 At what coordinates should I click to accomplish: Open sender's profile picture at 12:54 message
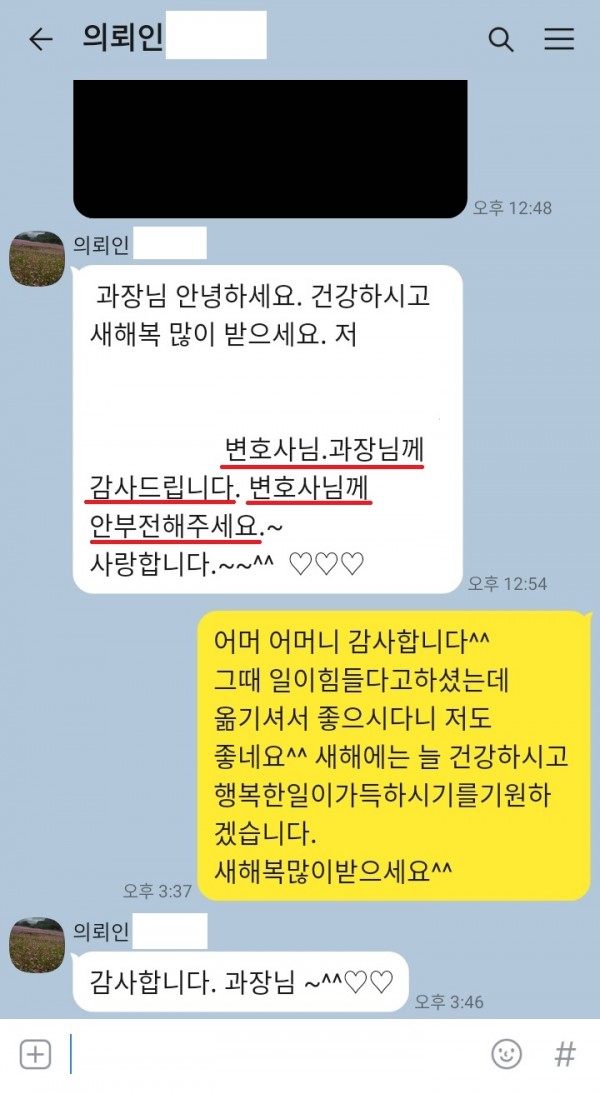(37, 257)
